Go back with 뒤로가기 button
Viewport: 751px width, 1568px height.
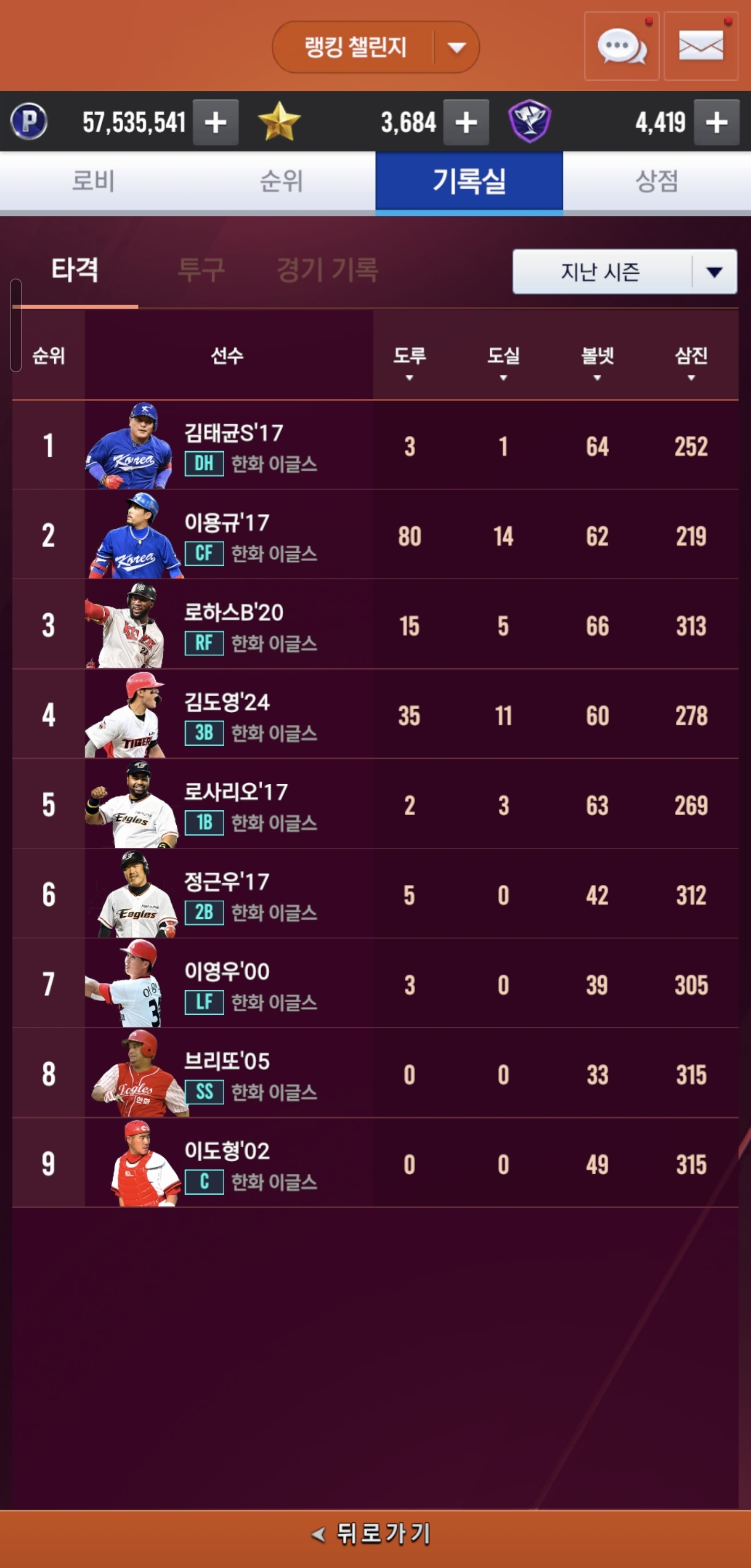point(375,1534)
